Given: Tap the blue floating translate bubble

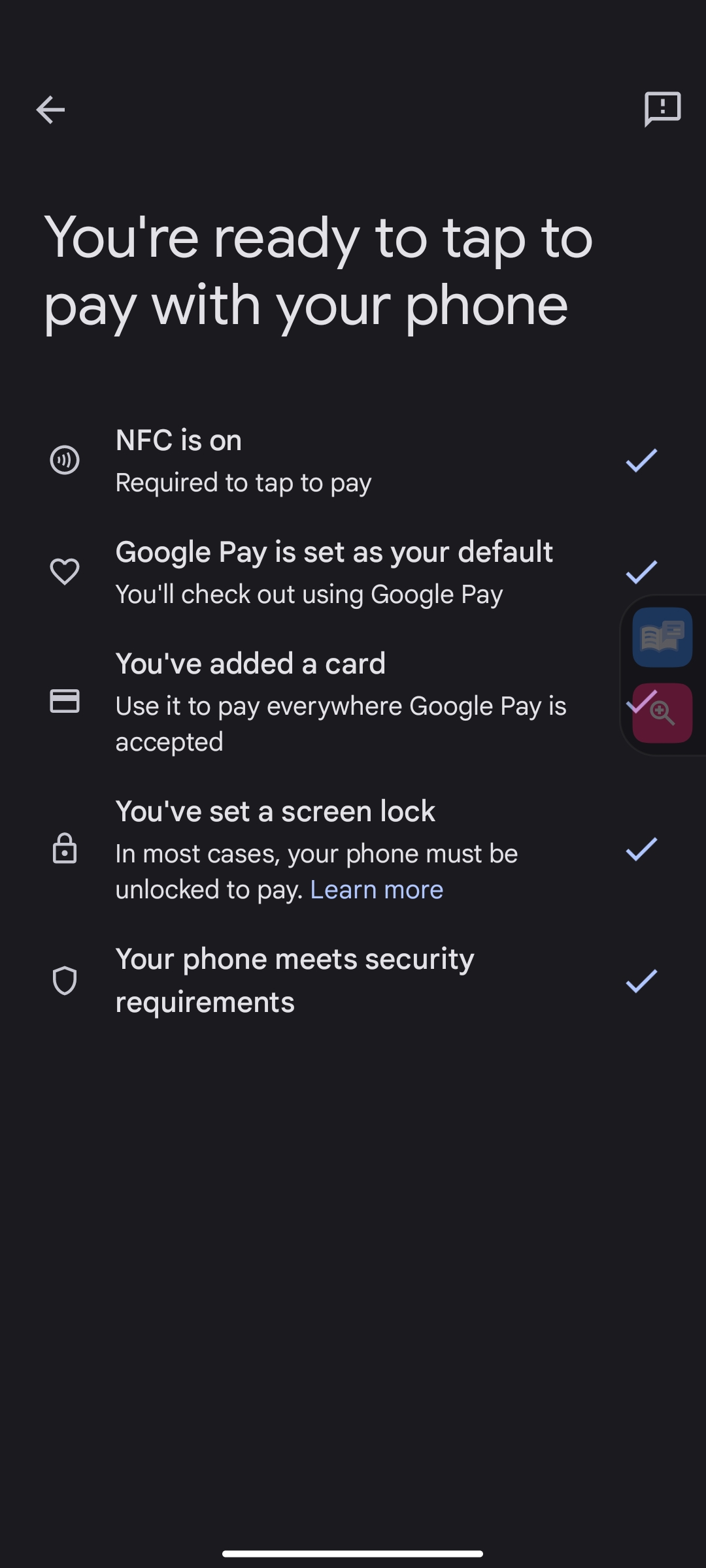Looking at the screenshot, I should pos(662,637).
